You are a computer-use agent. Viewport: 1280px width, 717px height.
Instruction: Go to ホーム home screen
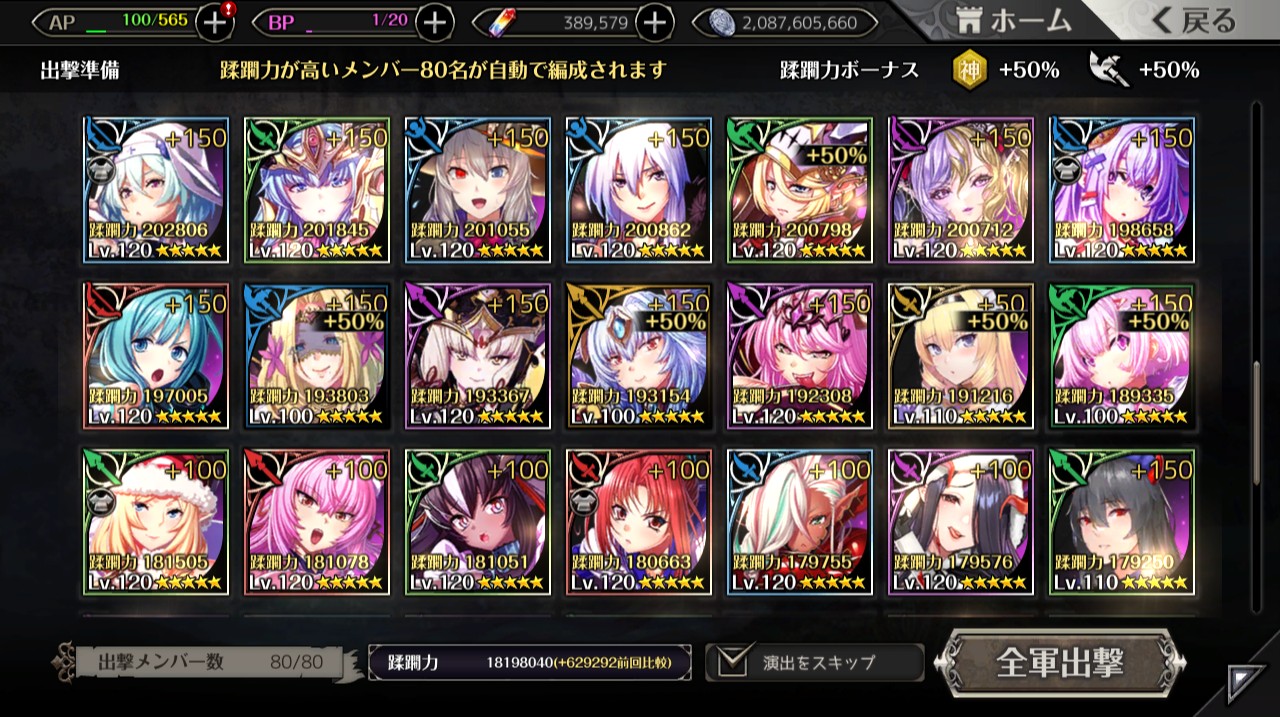[1012, 20]
